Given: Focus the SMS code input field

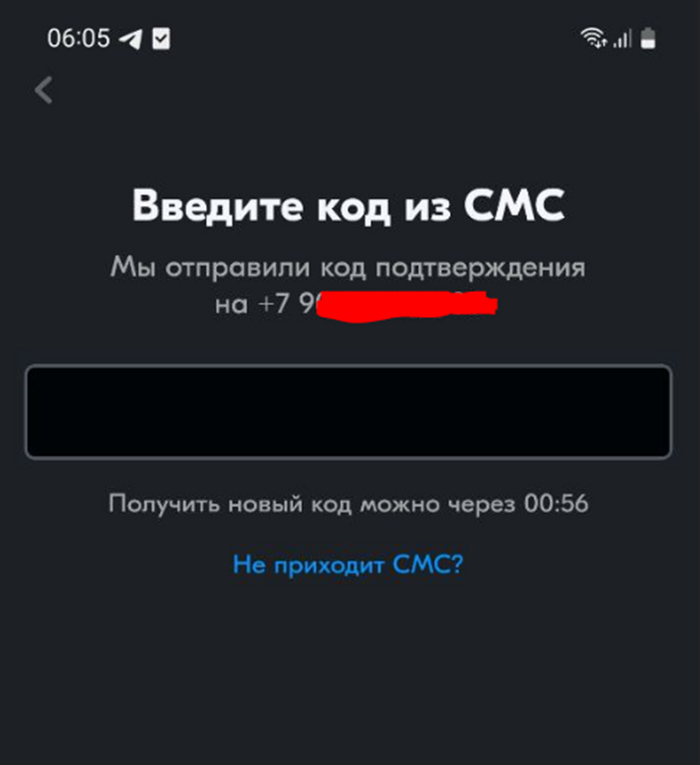Looking at the screenshot, I should pyautogui.click(x=348, y=412).
